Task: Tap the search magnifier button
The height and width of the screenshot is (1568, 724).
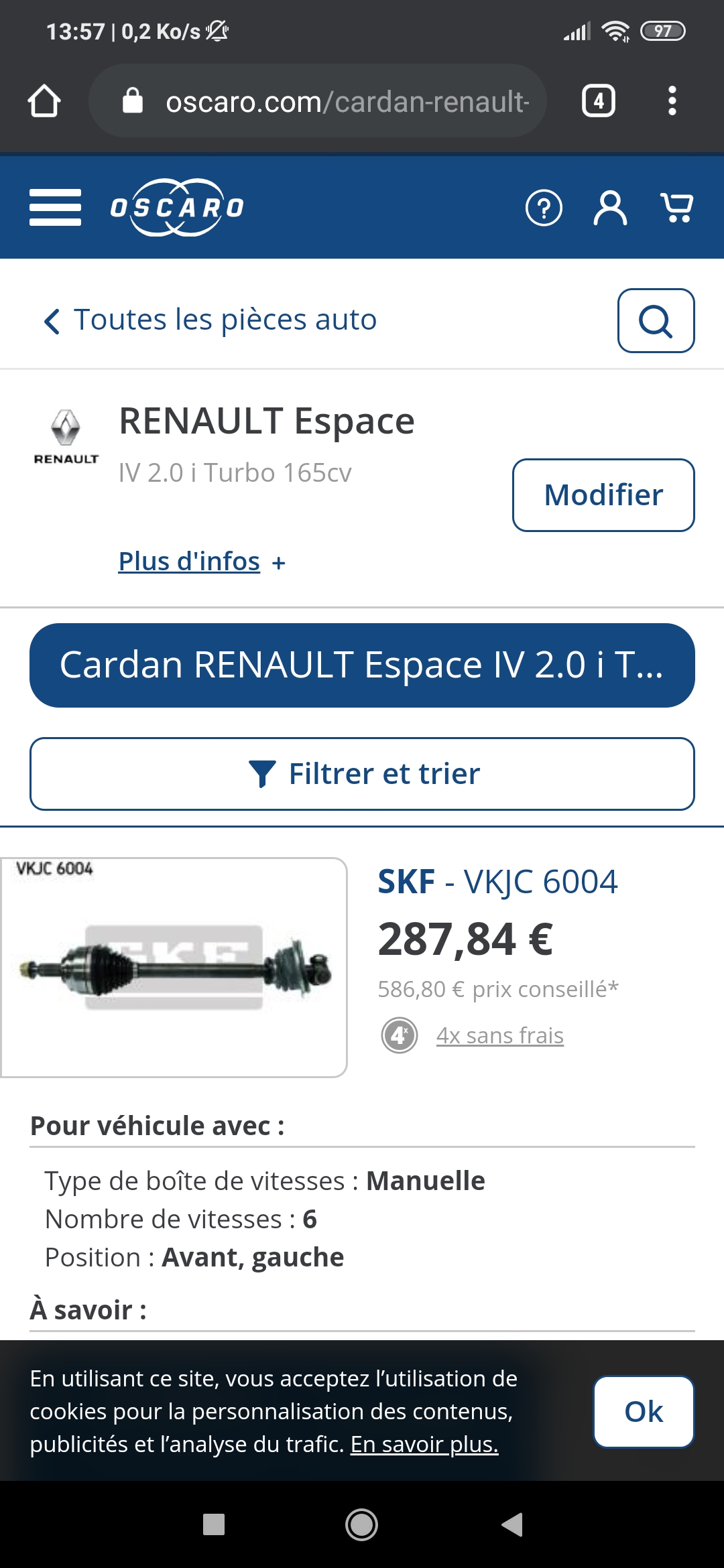Action: coord(656,321)
